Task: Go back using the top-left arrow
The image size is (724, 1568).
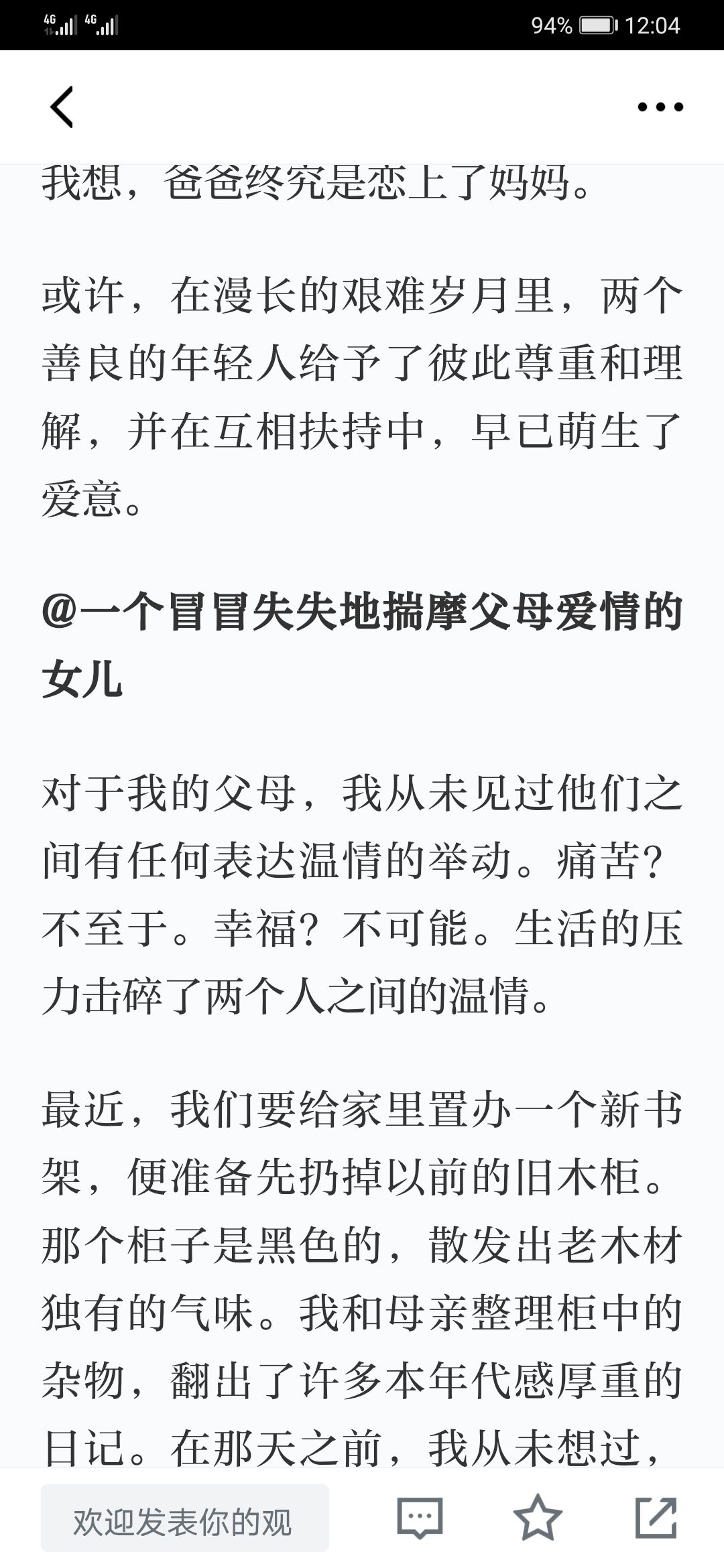Action: (62, 107)
